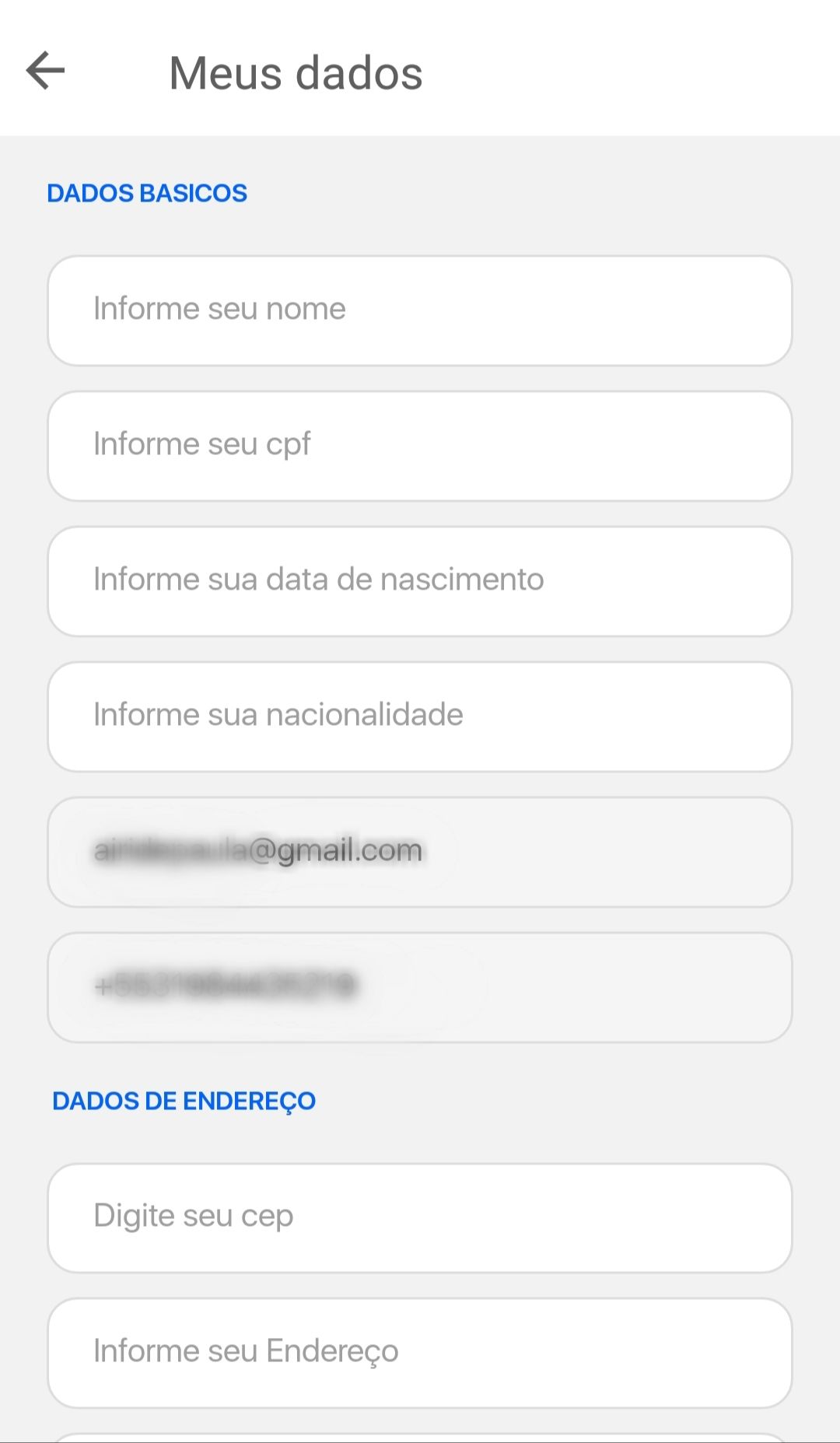The height and width of the screenshot is (1443, 840).
Task: Enter the 'Informe sua nacionalidade' field
Action: click(x=420, y=716)
